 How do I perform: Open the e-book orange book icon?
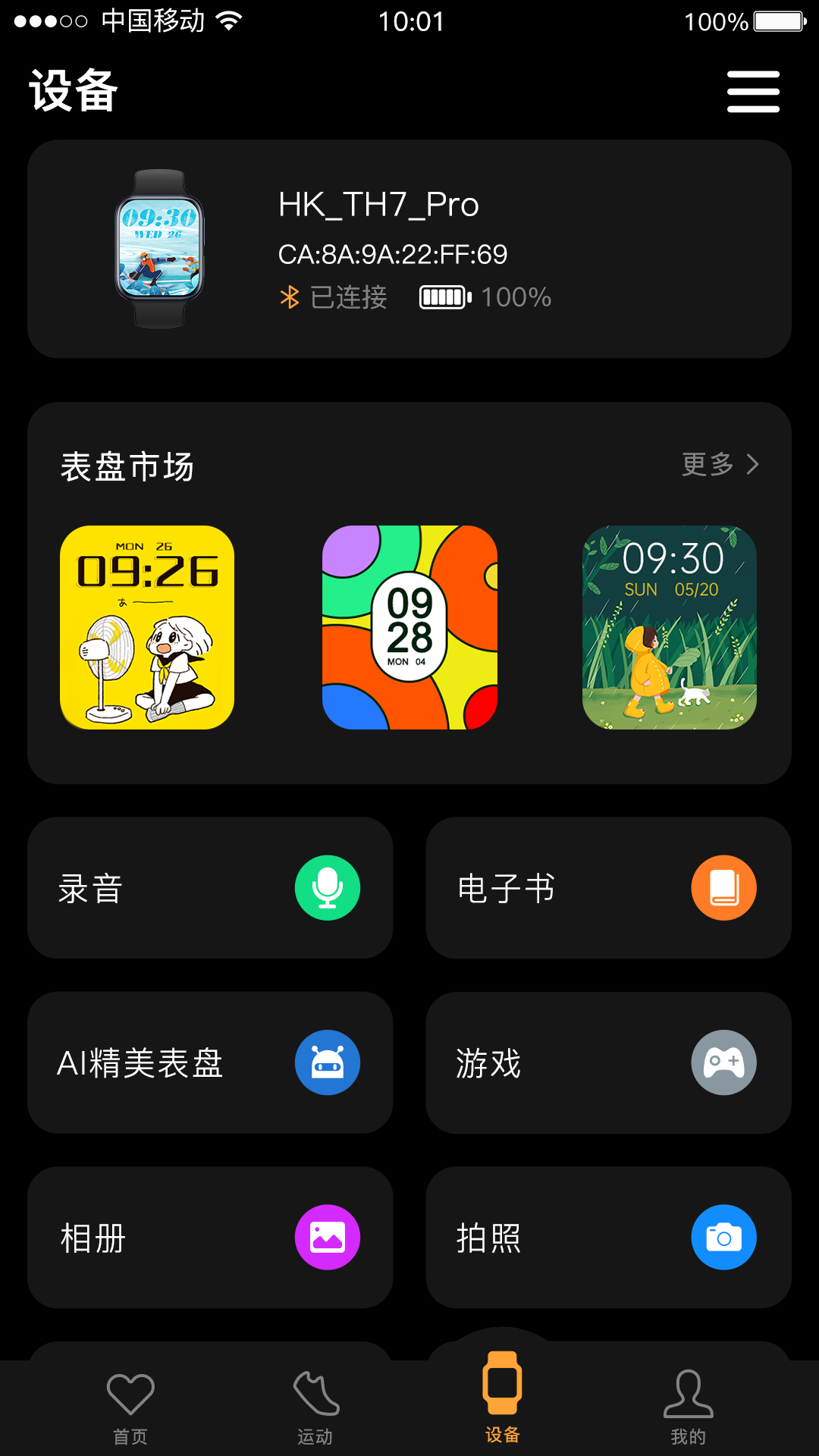click(x=723, y=888)
